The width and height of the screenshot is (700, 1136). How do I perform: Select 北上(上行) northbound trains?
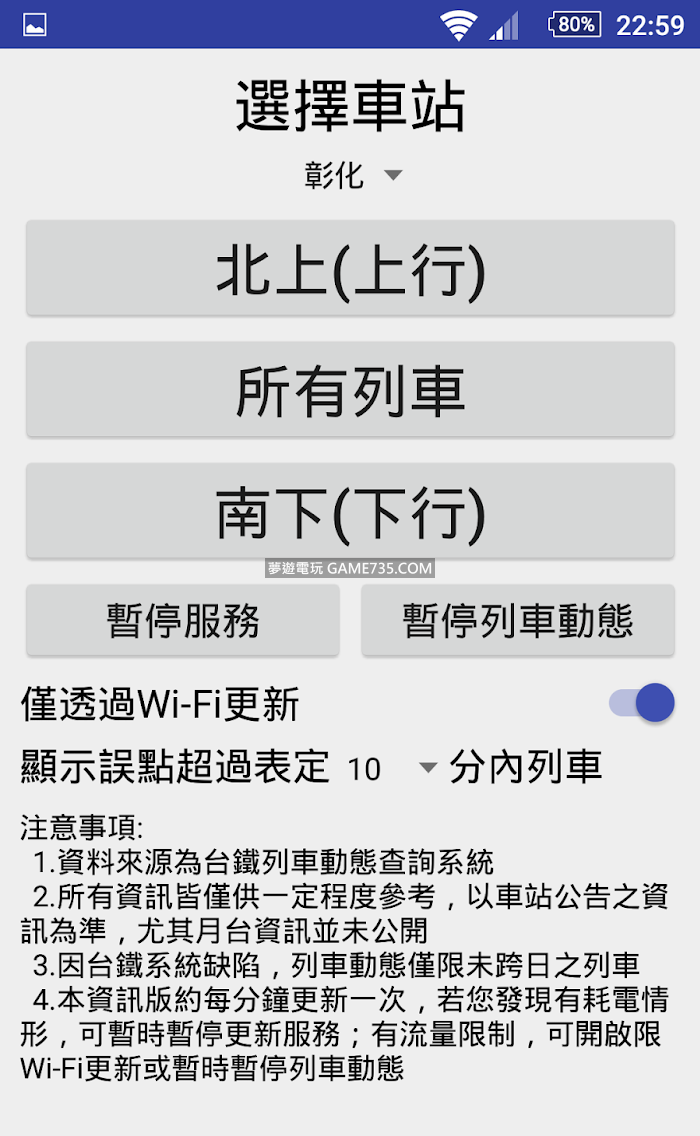[x=350, y=269]
